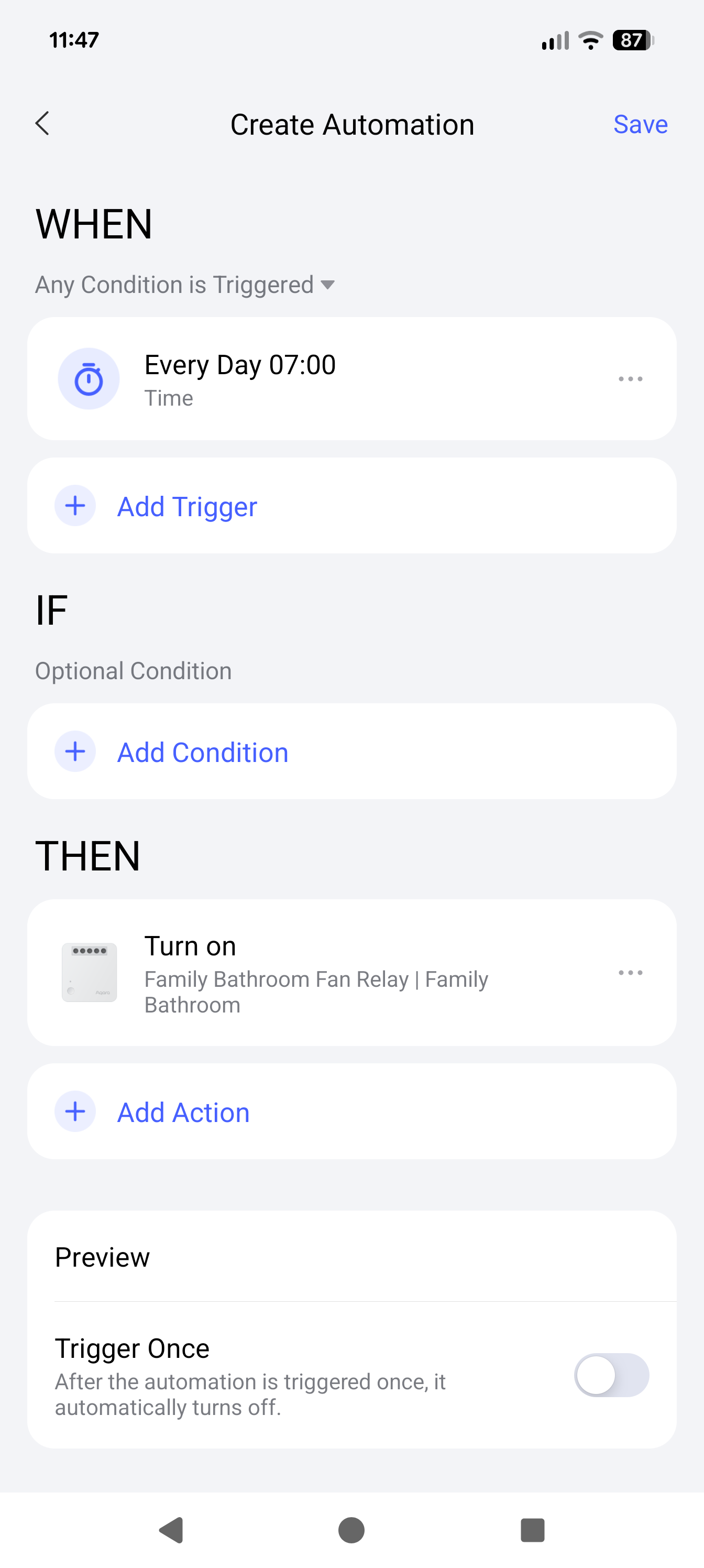This screenshot has width=704, height=1568.
Task: Enable the Trigger Once switch
Action: pyautogui.click(x=611, y=1376)
